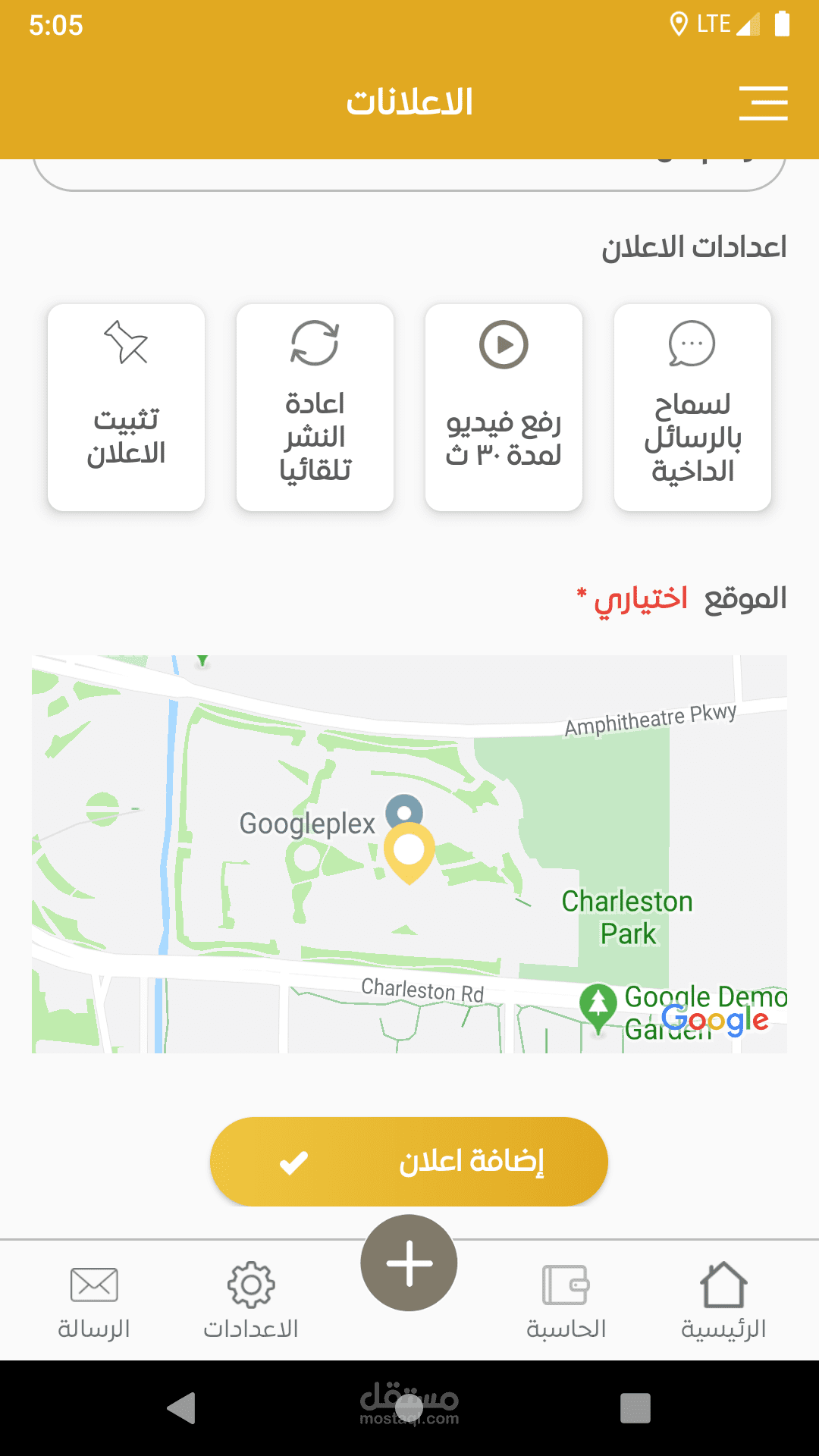Screen dimensions: 819x1456
Task: Switch to the الرئيسية tab
Action: tap(723, 1301)
